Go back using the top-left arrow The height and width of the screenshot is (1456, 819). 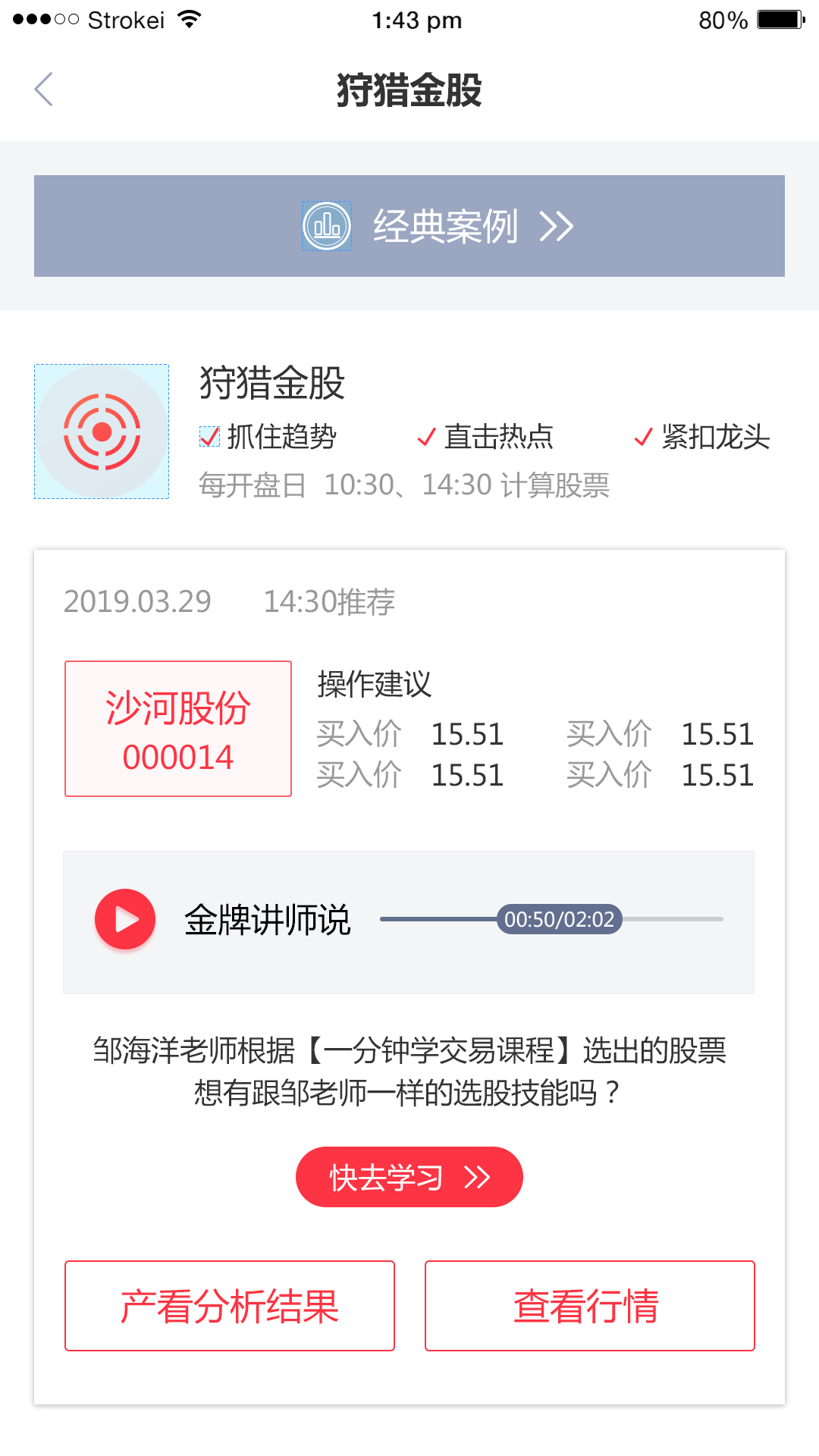coord(44,89)
